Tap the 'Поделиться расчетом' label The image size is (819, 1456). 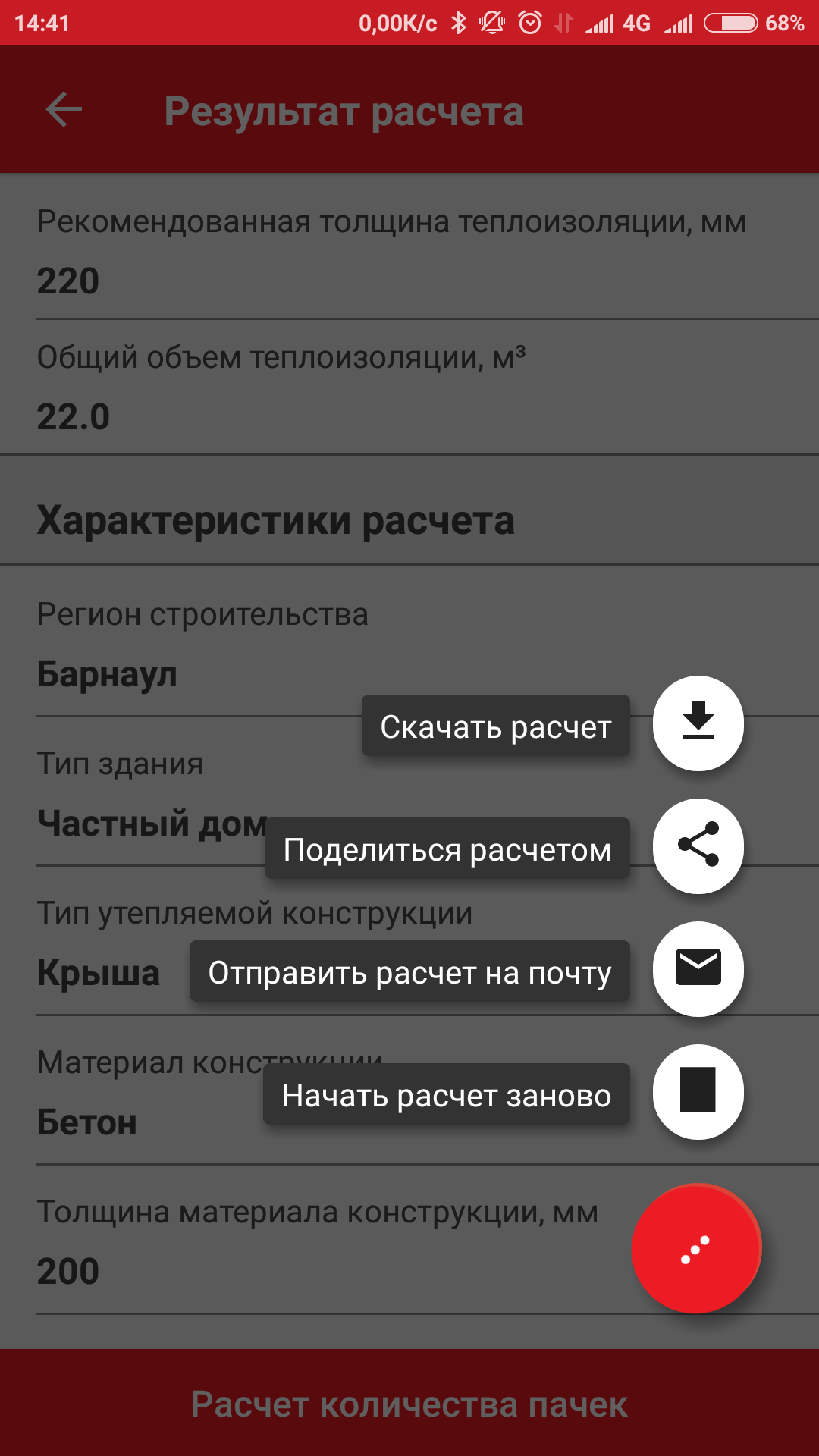(447, 849)
